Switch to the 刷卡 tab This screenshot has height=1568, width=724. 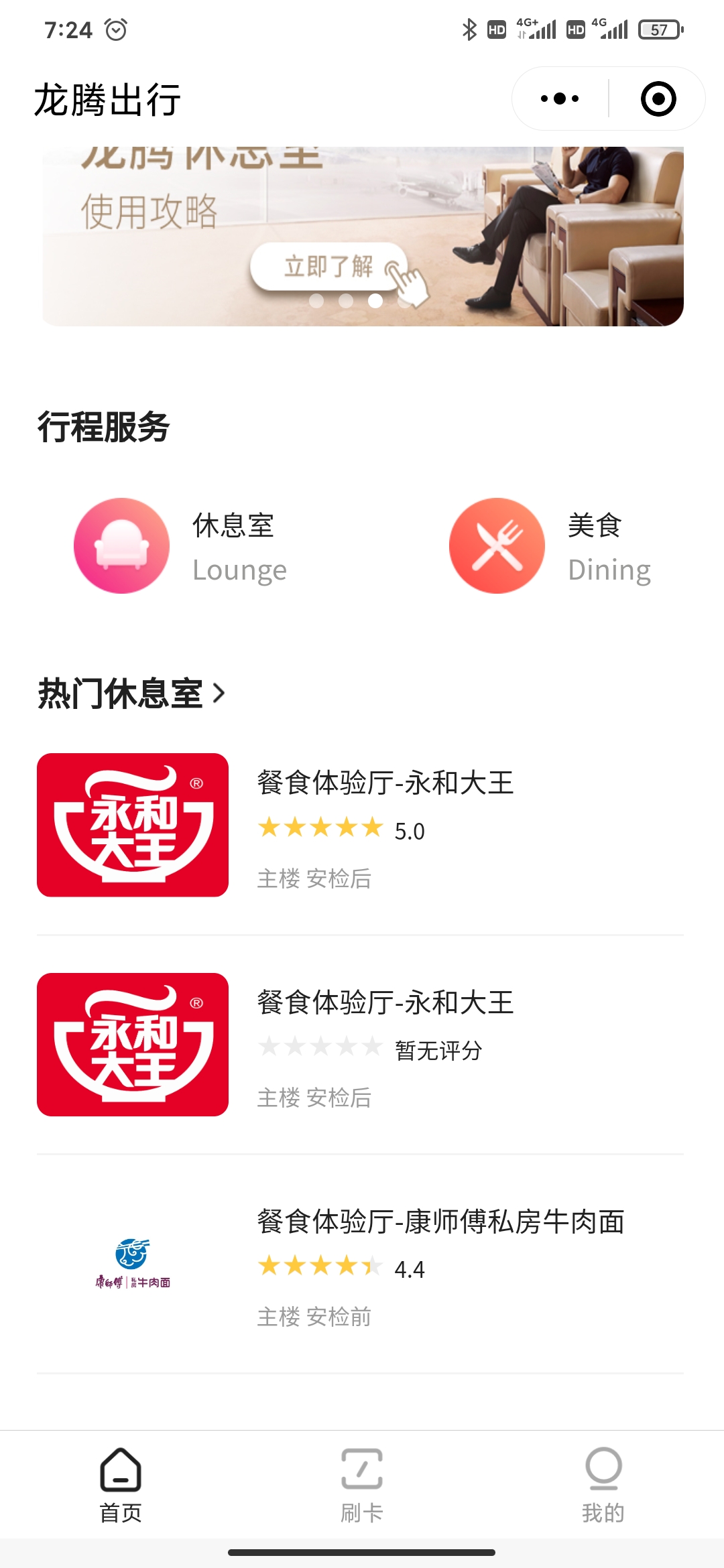[362, 1484]
